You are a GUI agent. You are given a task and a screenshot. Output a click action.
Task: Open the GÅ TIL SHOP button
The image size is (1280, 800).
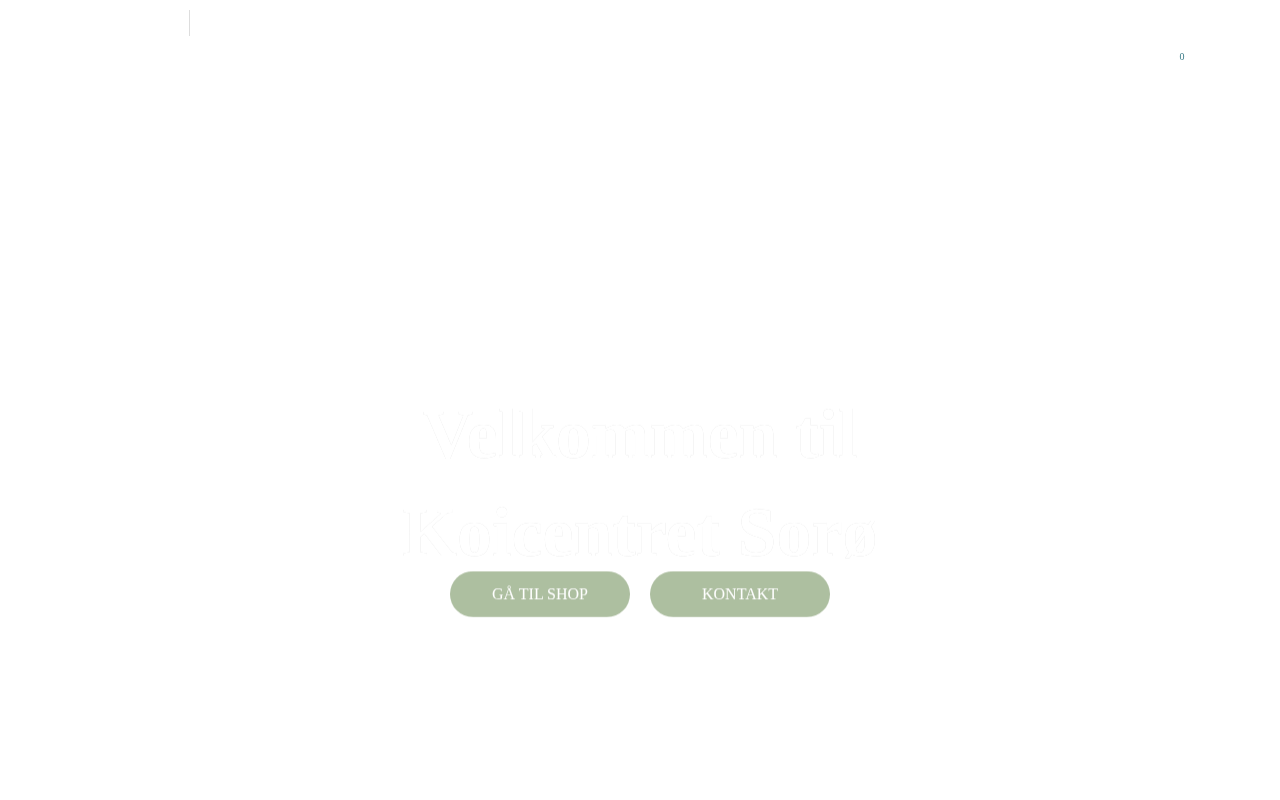(540, 594)
